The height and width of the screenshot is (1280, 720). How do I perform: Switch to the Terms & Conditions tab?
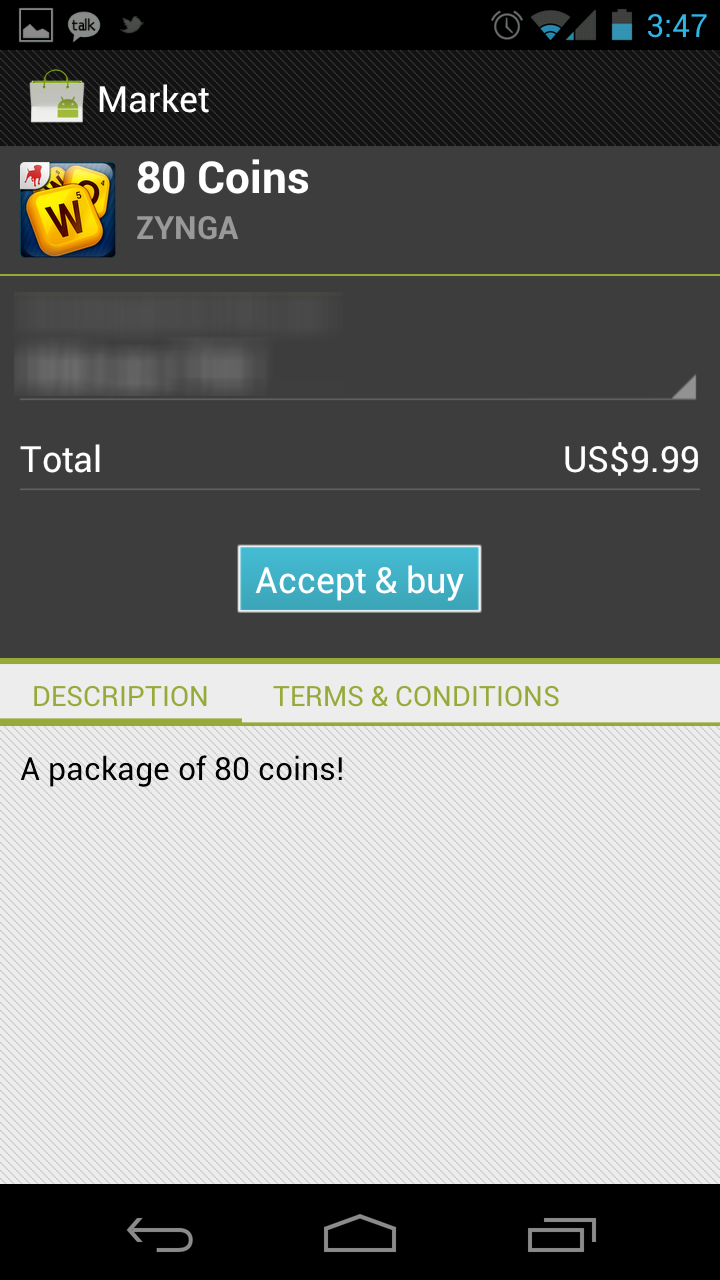(416, 696)
